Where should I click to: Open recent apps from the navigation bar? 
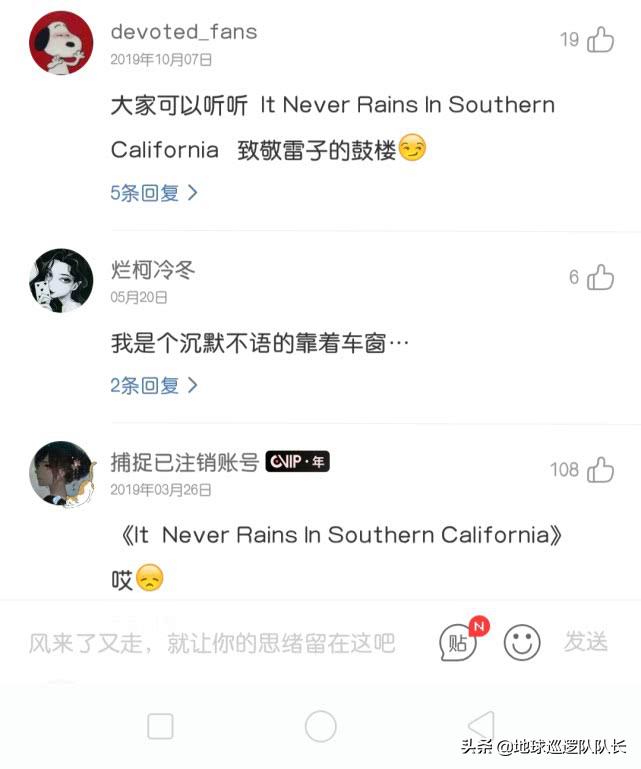pos(160,726)
